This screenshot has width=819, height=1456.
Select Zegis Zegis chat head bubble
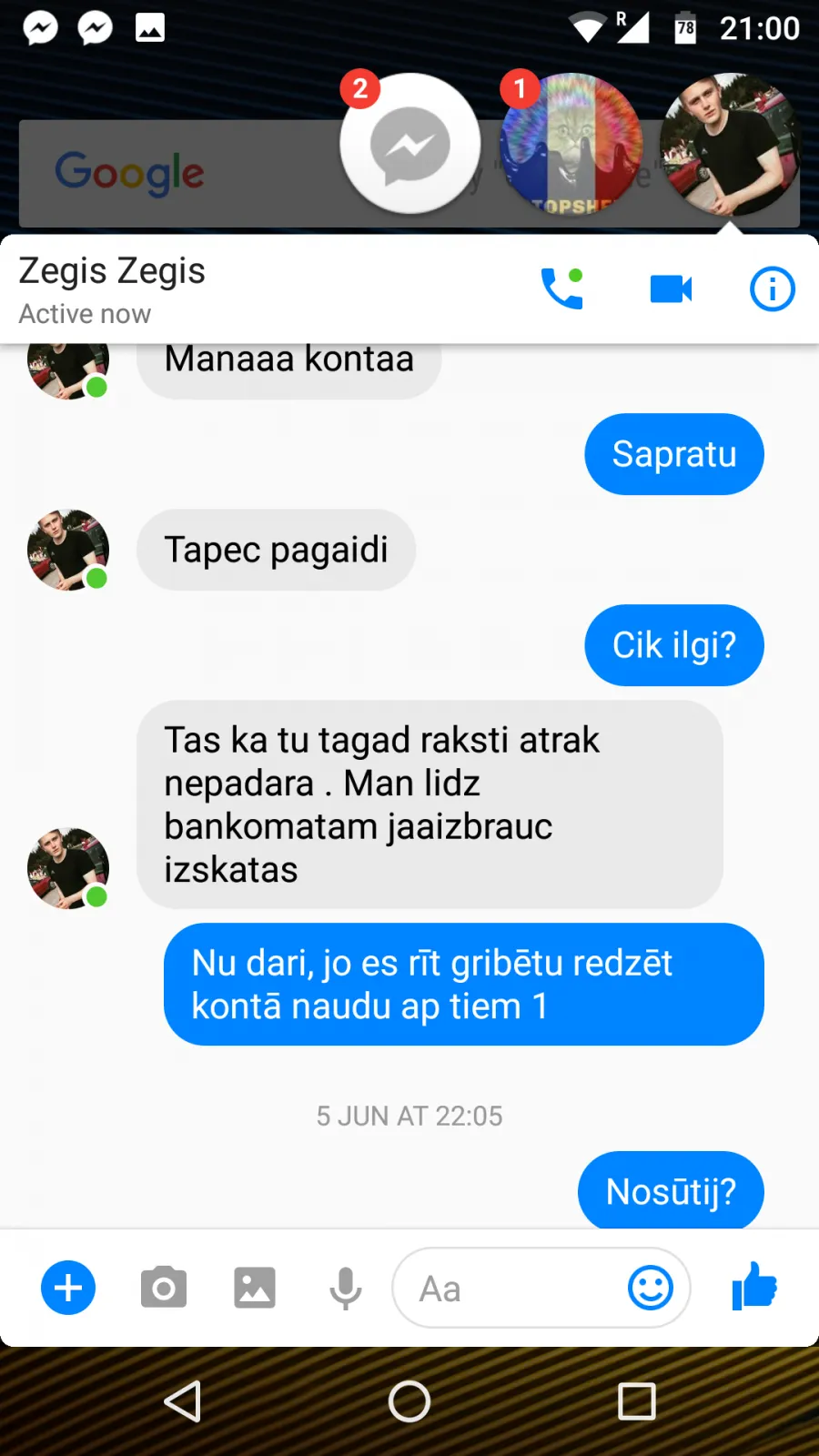(x=730, y=144)
